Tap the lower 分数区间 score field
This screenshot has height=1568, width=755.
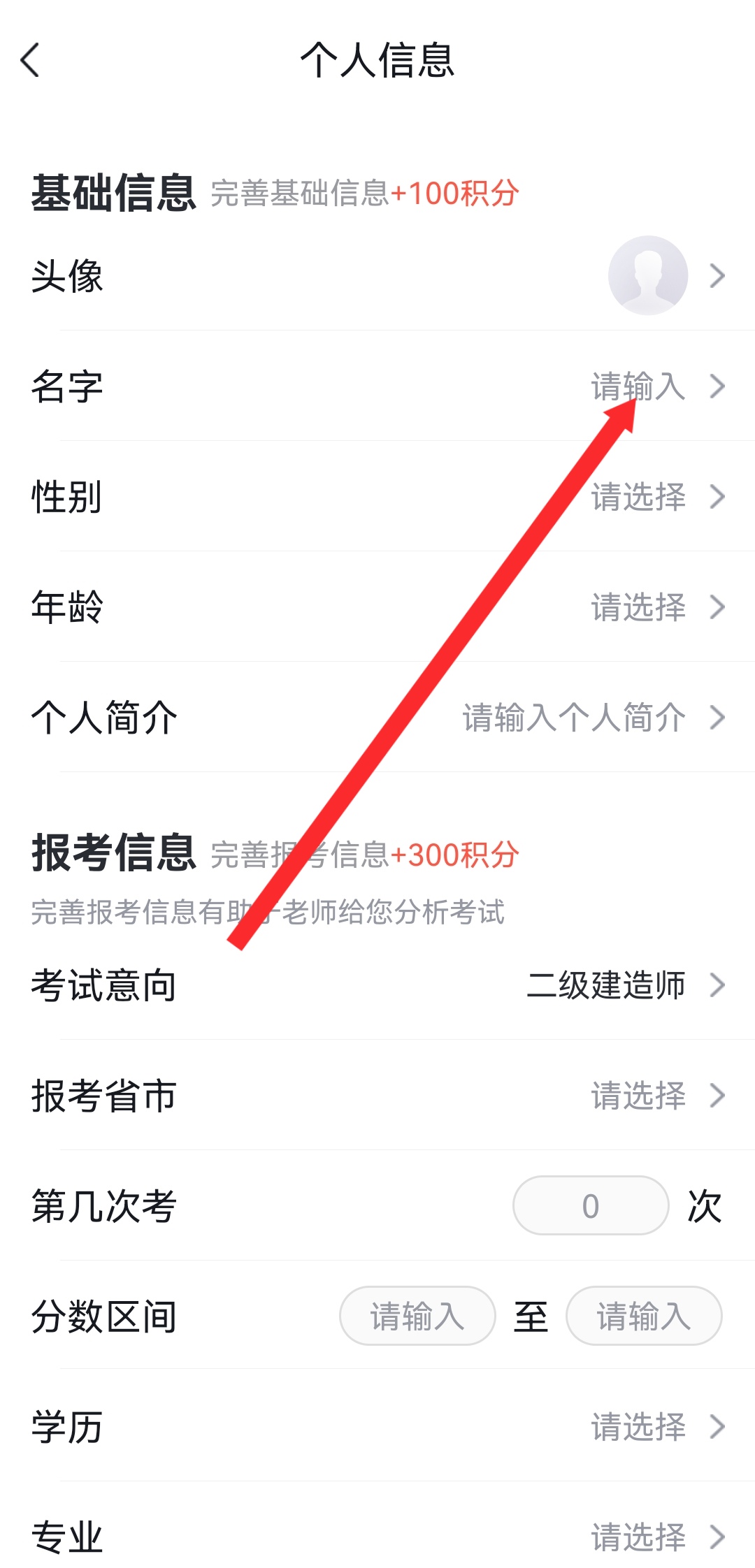pyautogui.click(x=417, y=1316)
